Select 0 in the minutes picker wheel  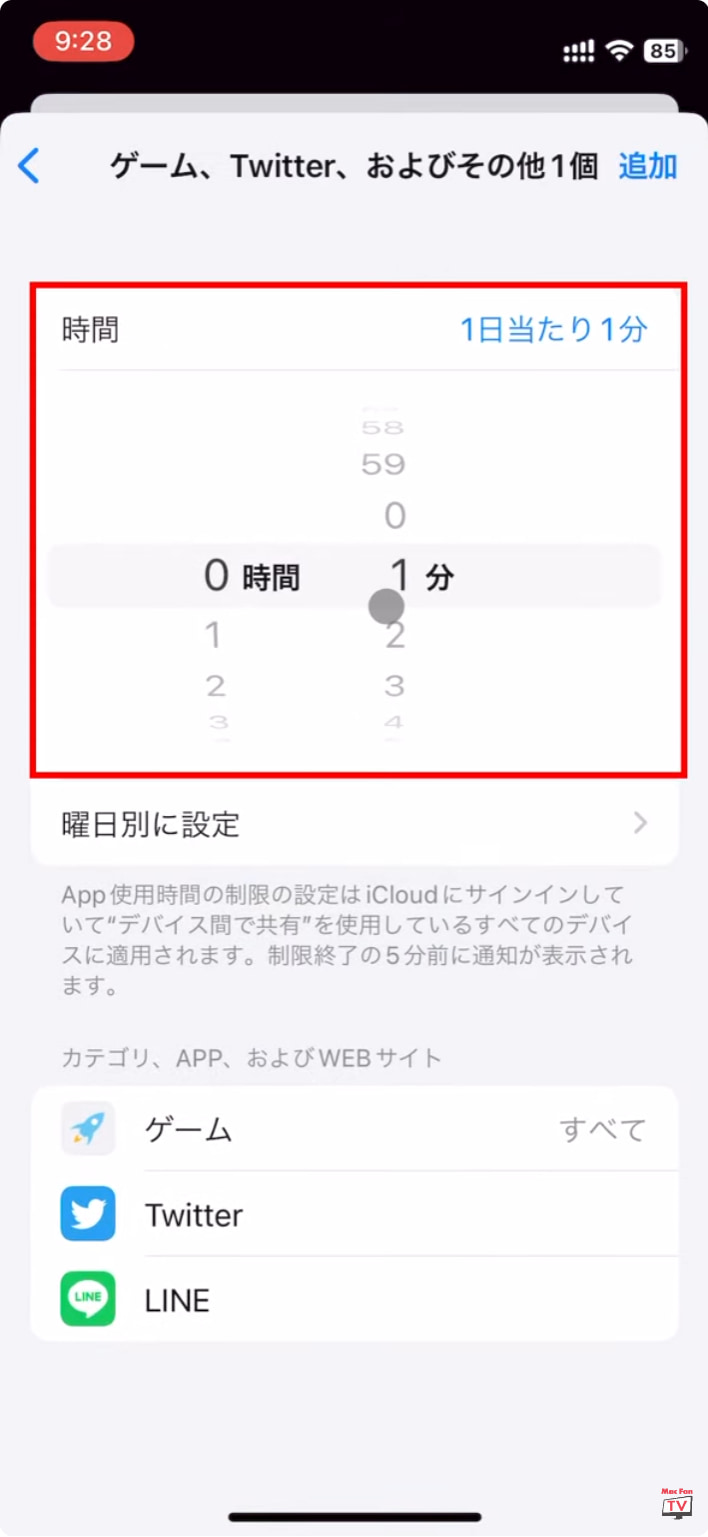point(396,516)
